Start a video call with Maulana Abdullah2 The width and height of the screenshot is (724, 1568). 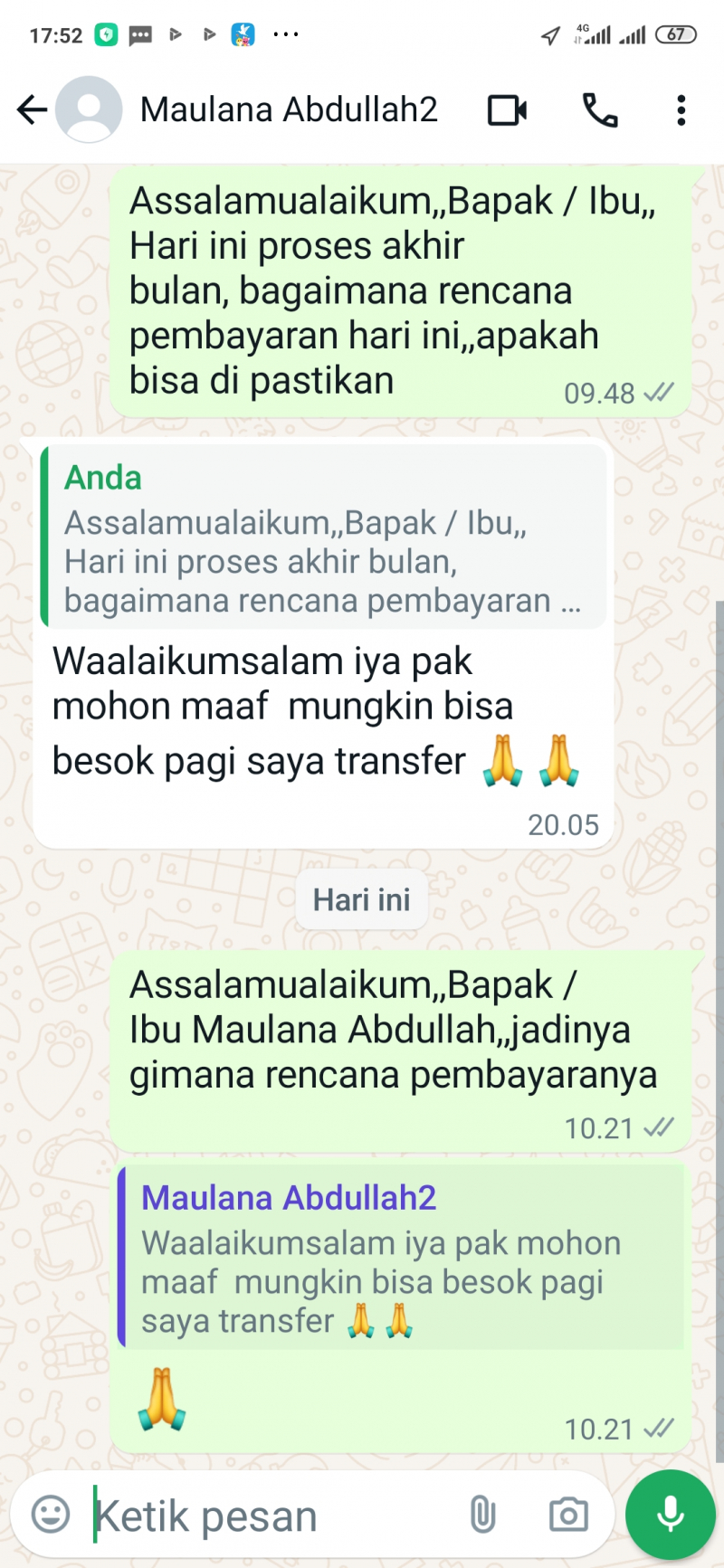pos(507,110)
